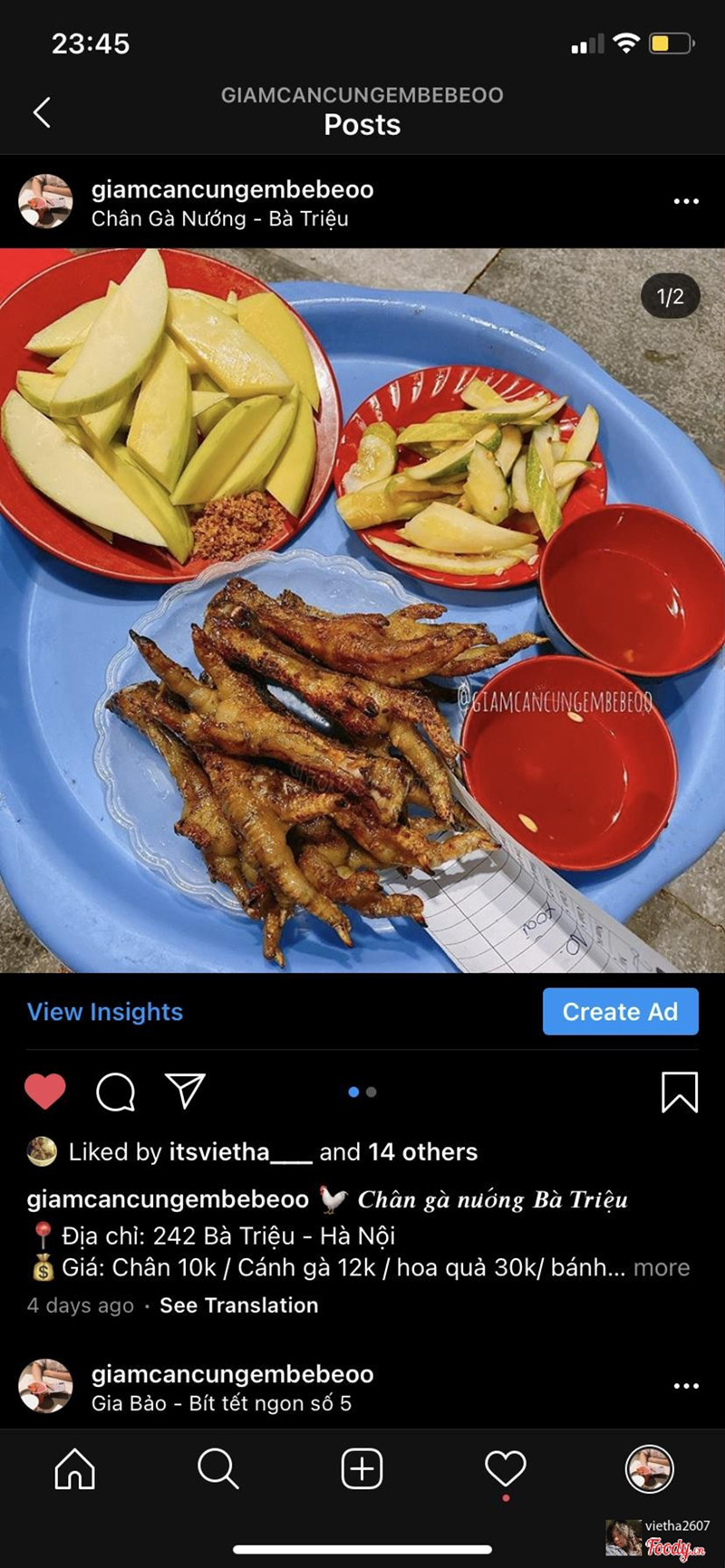Image resolution: width=725 pixels, height=1568 pixels.
Task: Create a new post with plus icon
Action: (x=362, y=1469)
